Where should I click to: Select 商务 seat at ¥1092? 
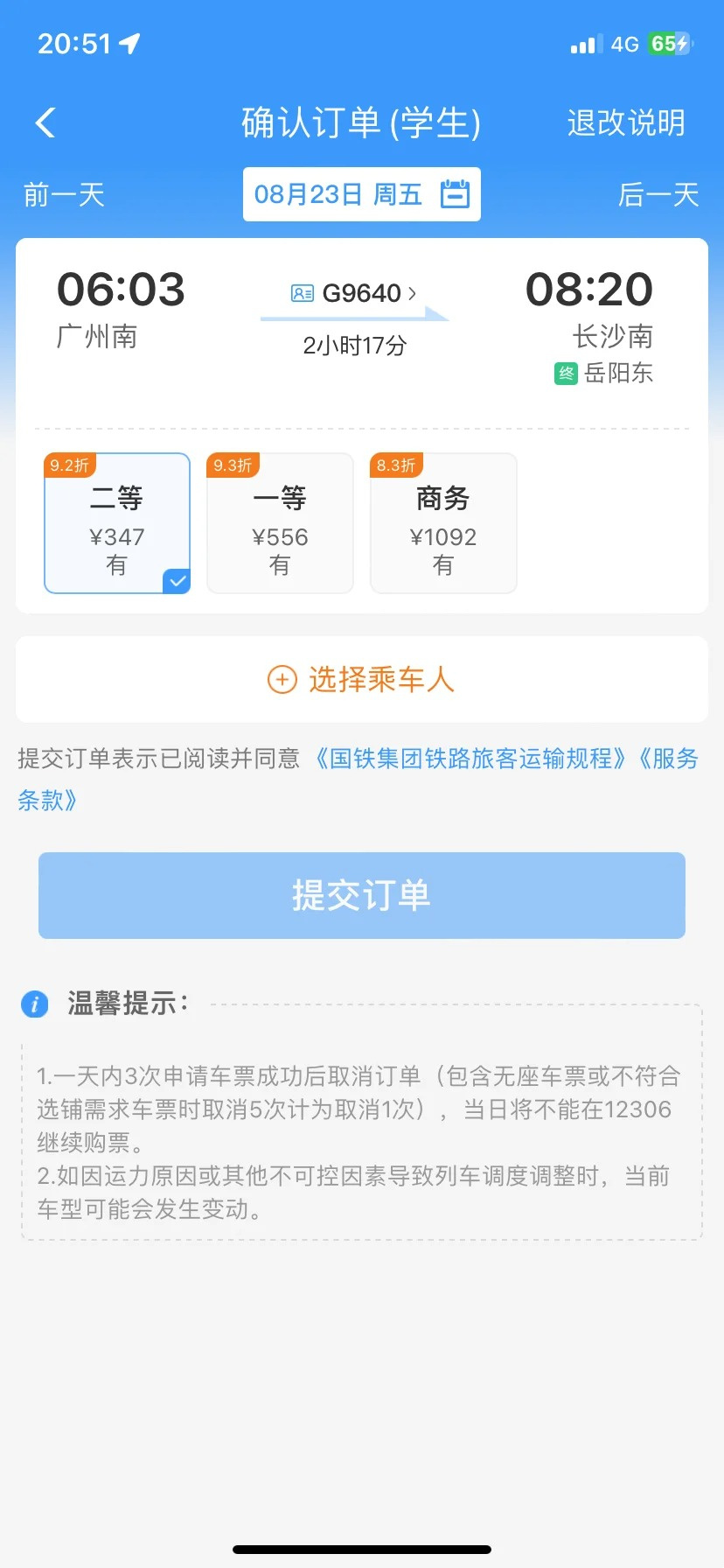[x=443, y=523]
